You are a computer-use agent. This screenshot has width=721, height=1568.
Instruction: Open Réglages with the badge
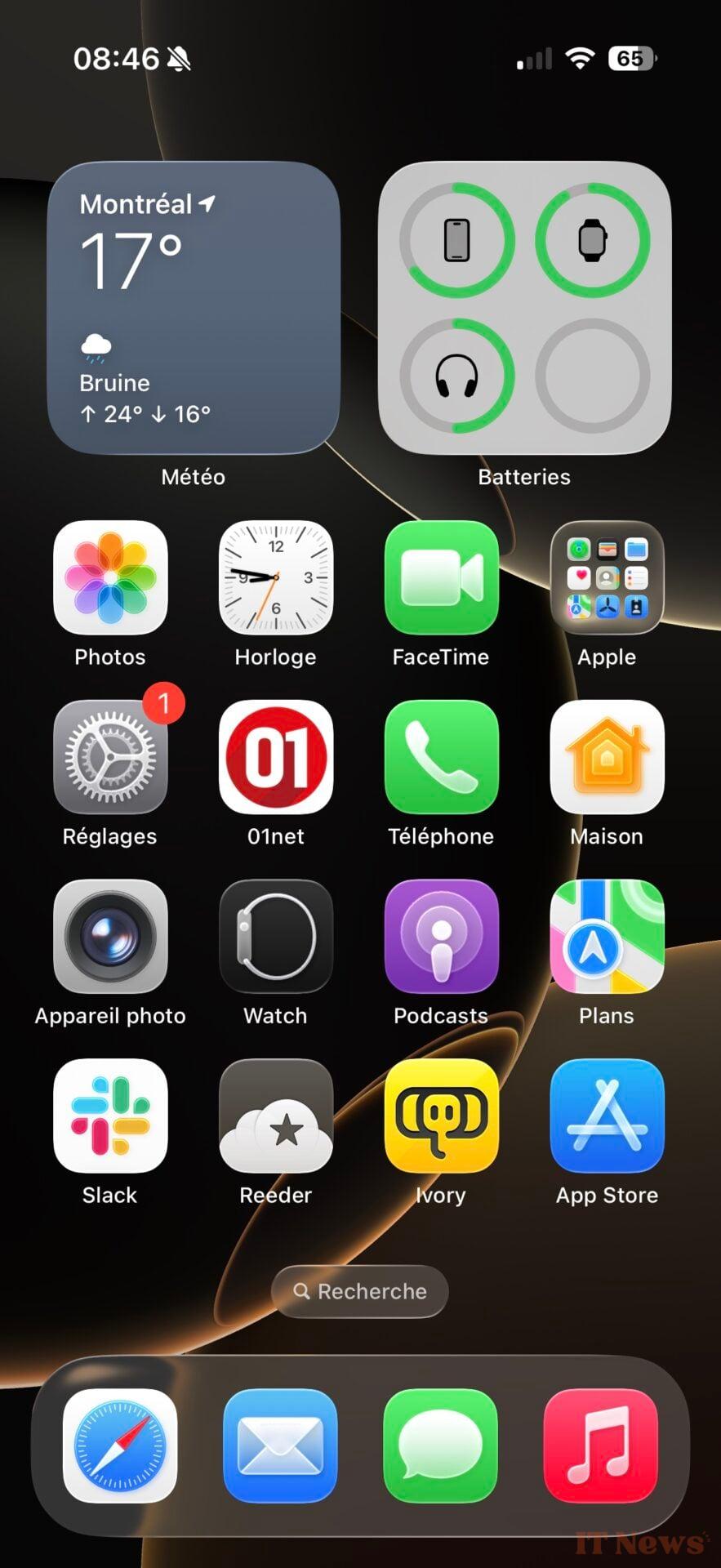(x=110, y=757)
